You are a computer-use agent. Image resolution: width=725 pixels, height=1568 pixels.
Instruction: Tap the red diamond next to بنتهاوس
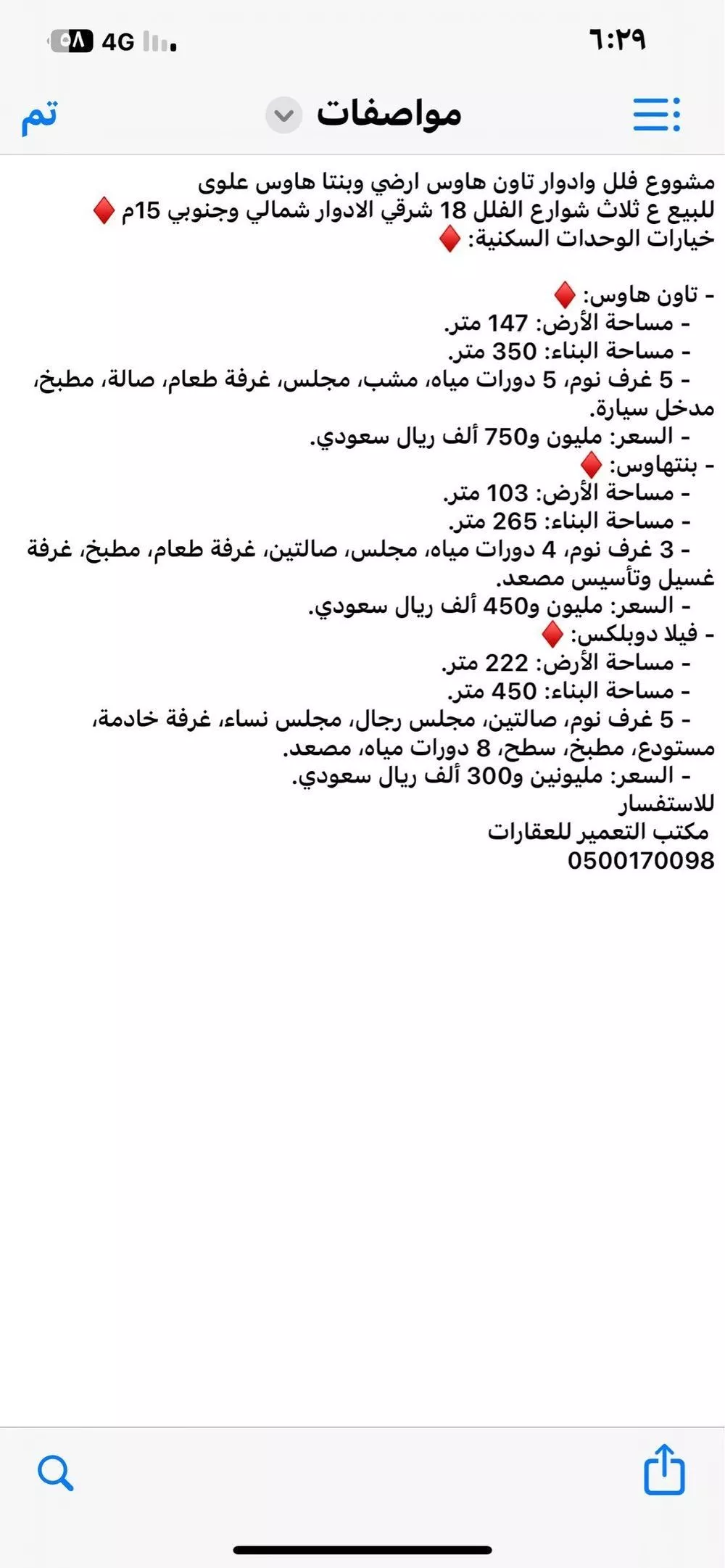pyautogui.click(x=590, y=463)
